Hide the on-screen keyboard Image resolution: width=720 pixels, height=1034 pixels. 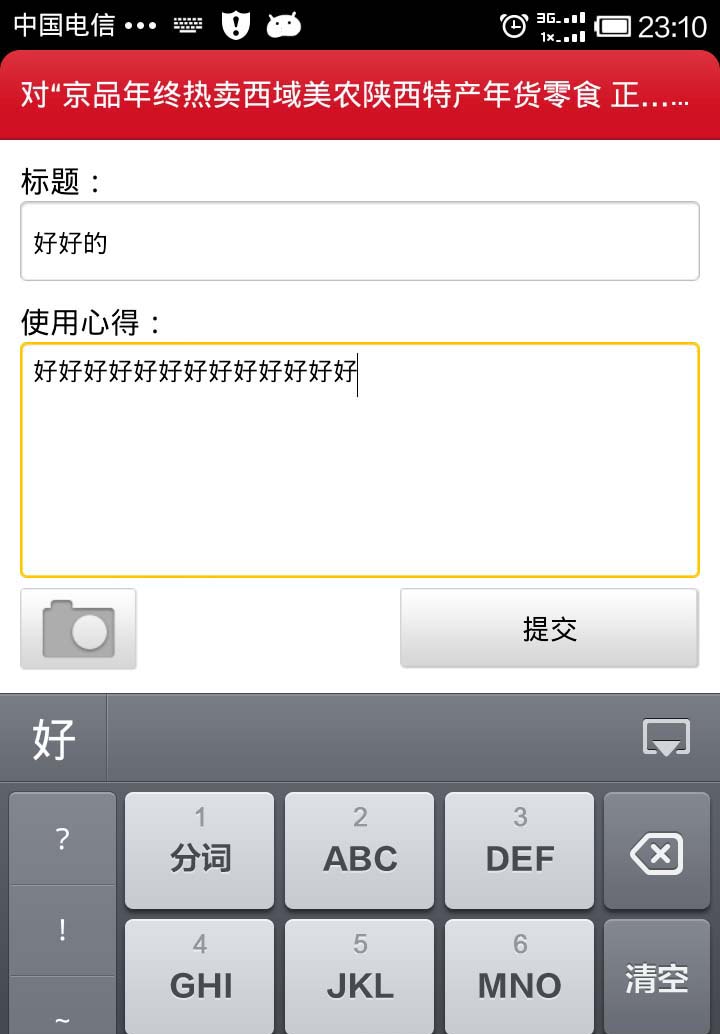tap(666, 739)
